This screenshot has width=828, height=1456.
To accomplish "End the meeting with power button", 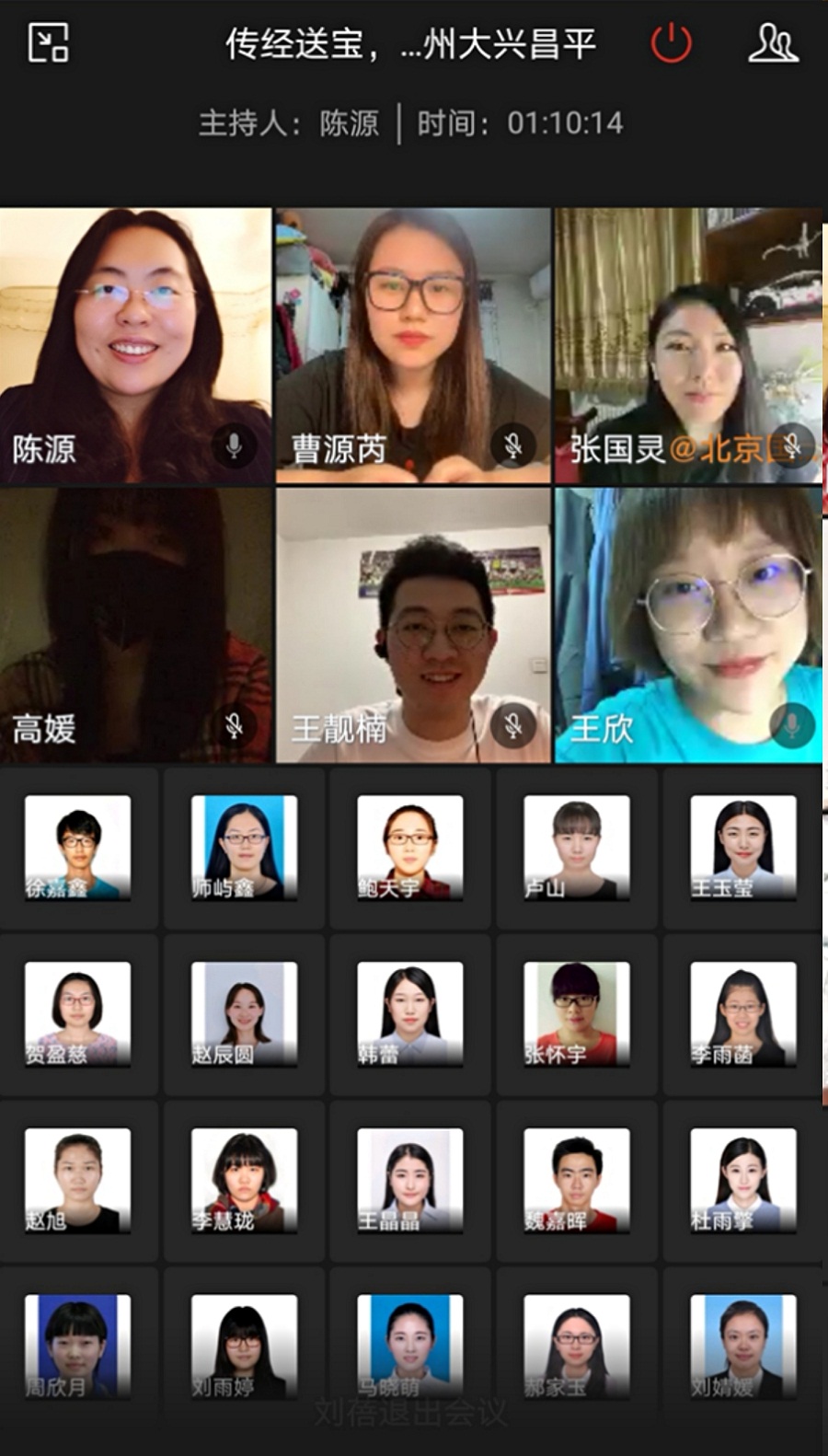I will coord(671,42).
